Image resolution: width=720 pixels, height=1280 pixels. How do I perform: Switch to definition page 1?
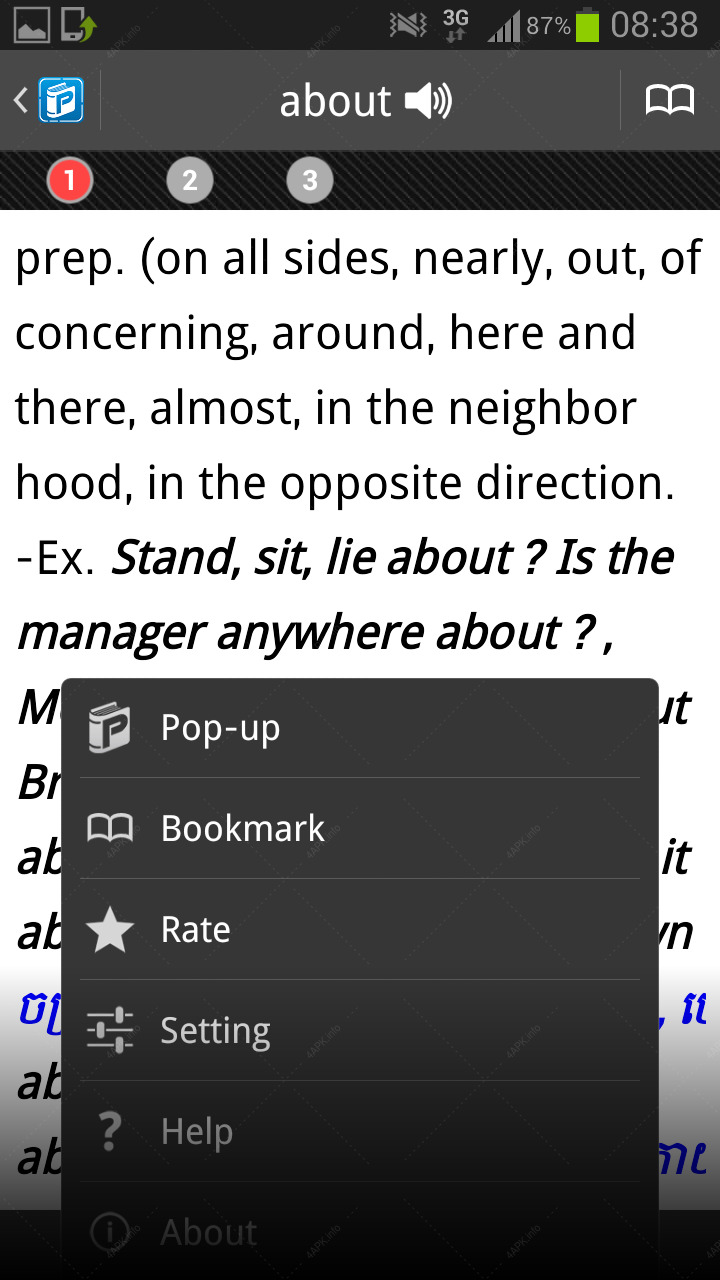pos(69,180)
